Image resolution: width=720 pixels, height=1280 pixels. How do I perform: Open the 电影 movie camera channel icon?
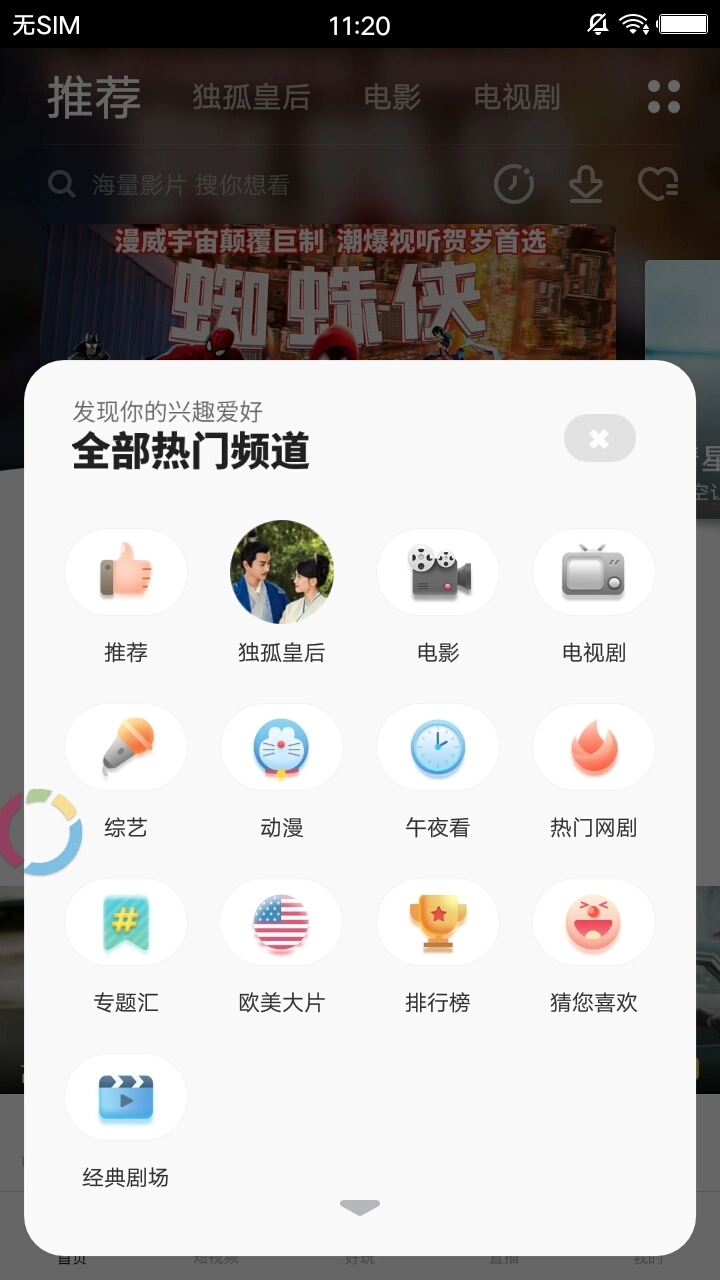pos(438,571)
